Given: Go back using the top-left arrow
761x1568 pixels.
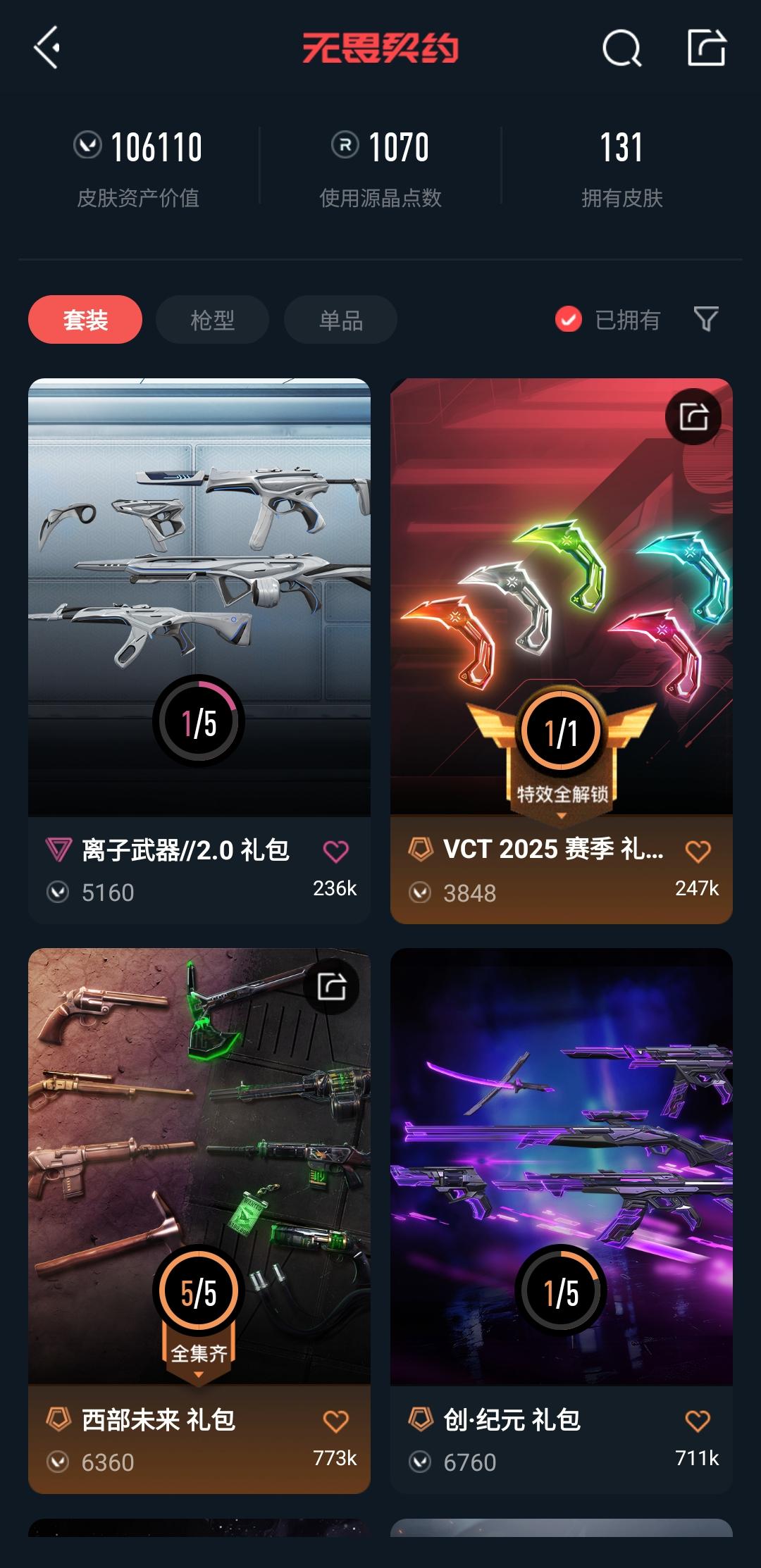Looking at the screenshot, I should click(x=47, y=48).
